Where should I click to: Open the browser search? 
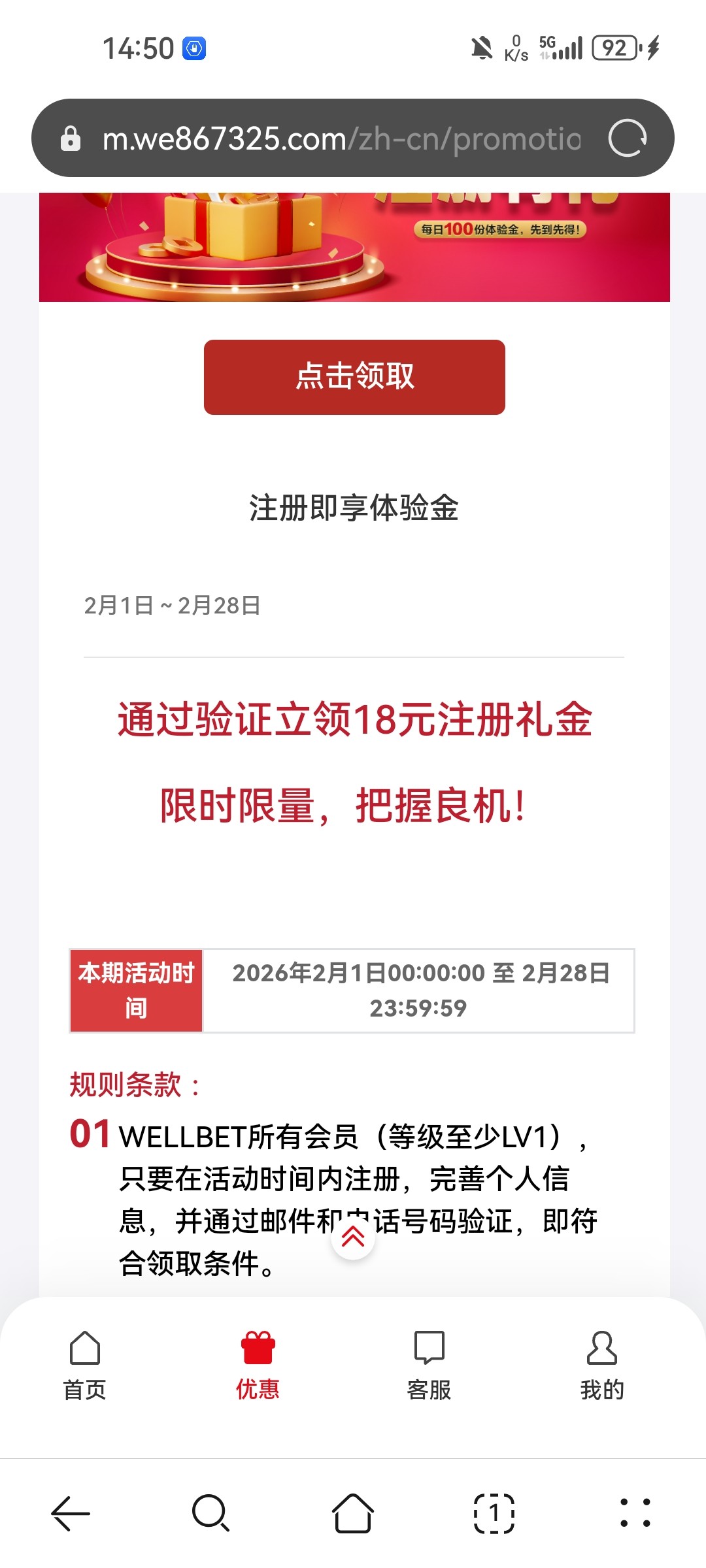click(x=210, y=1513)
